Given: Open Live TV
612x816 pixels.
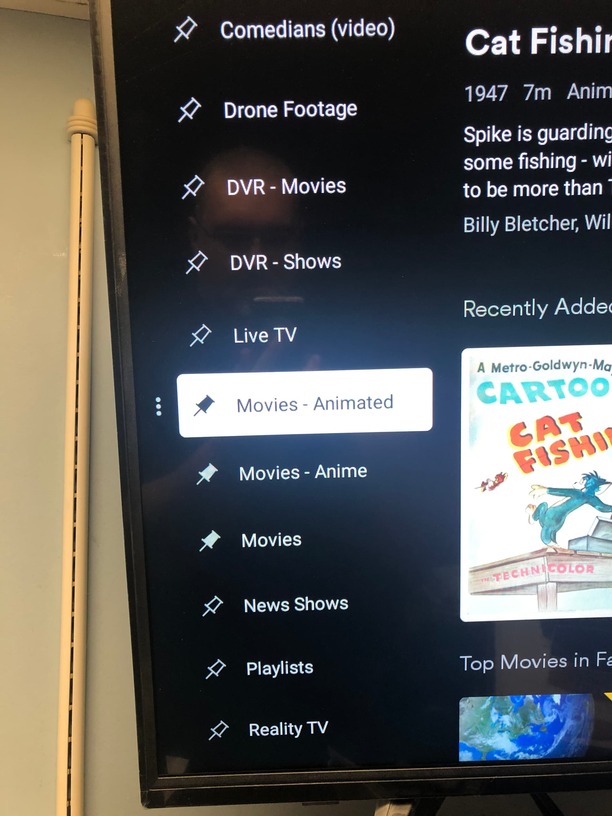Looking at the screenshot, I should (264, 336).
